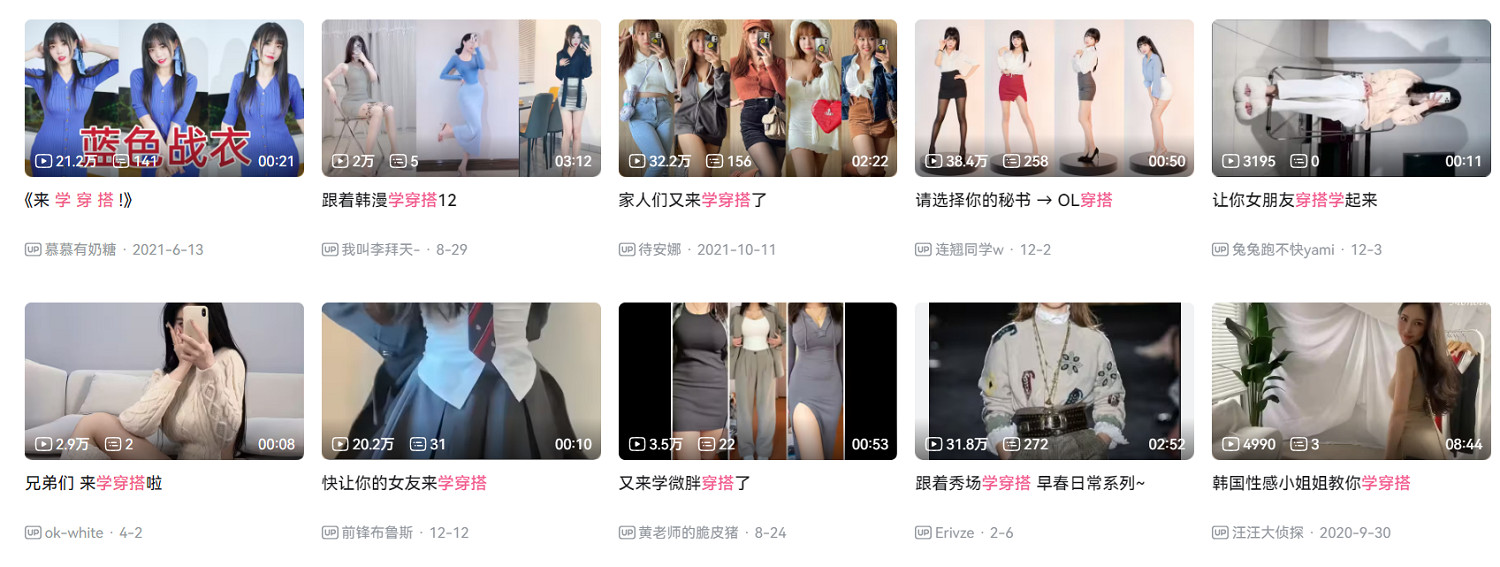Visit uploader 慕慕有奶糖's profile
Image resolution: width=1500 pixels, height=567 pixels.
tap(80, 249)
